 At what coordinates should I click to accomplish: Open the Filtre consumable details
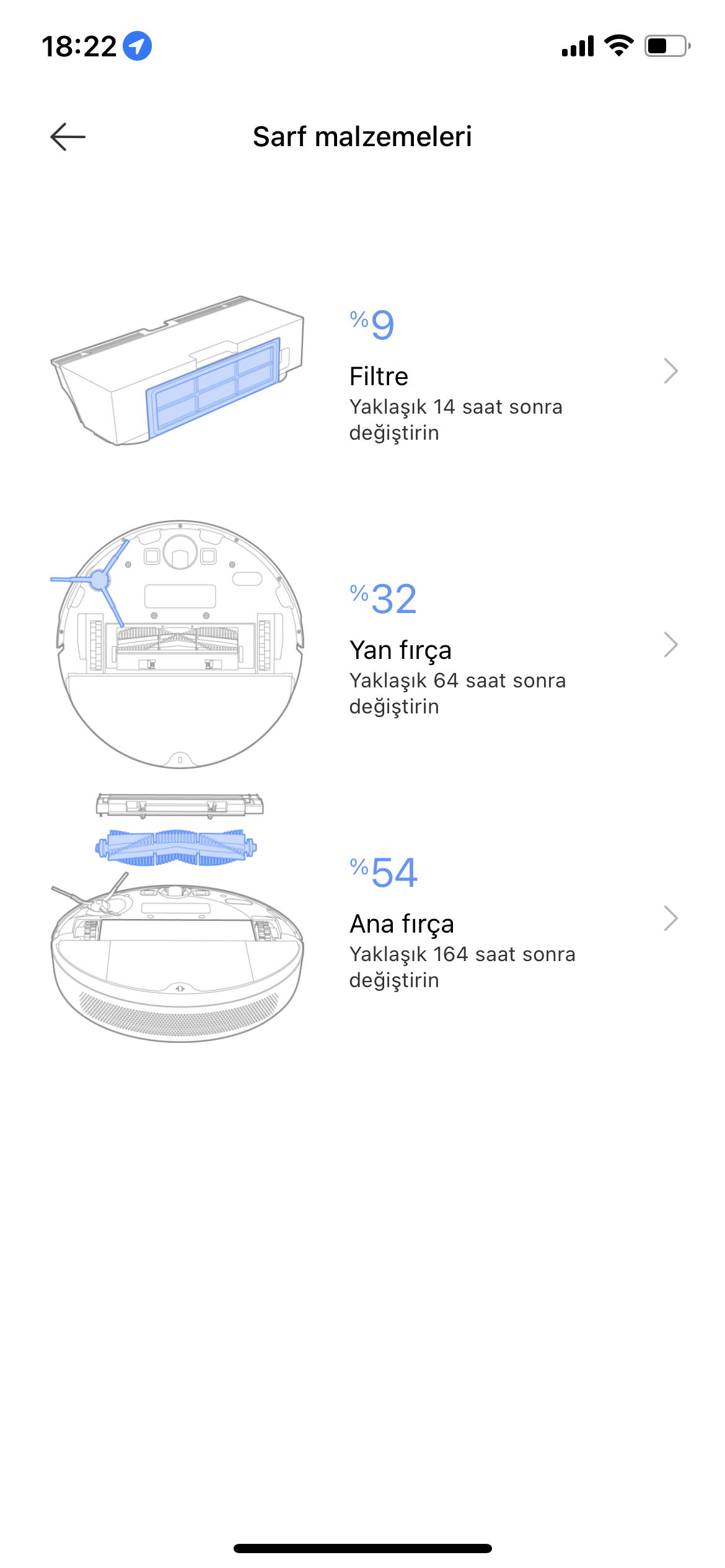click(362, 372)
